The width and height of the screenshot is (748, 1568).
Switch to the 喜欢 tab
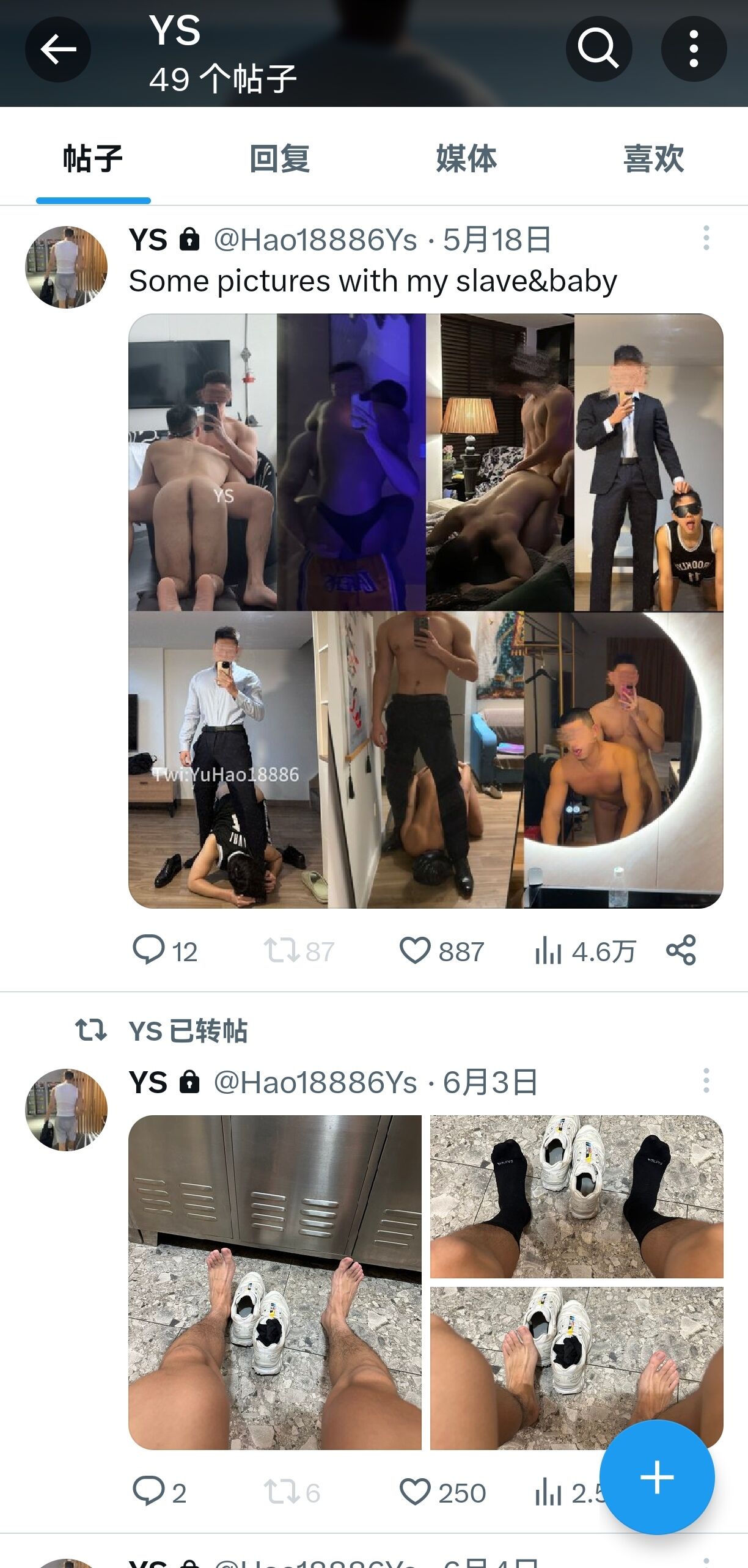coord(654,159)
